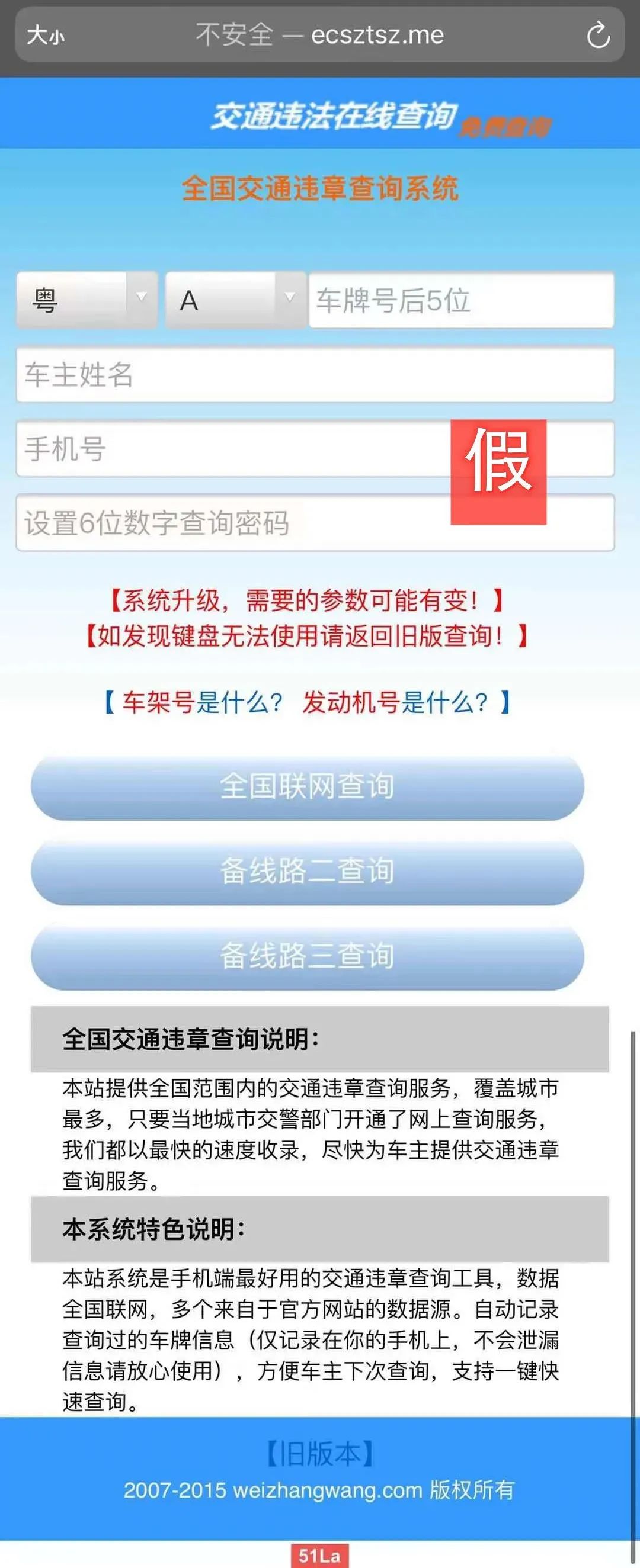This screenshot has width=640, height=1568.
Task: Open the province dropdown showing 粤
Action: pos(87,300)
